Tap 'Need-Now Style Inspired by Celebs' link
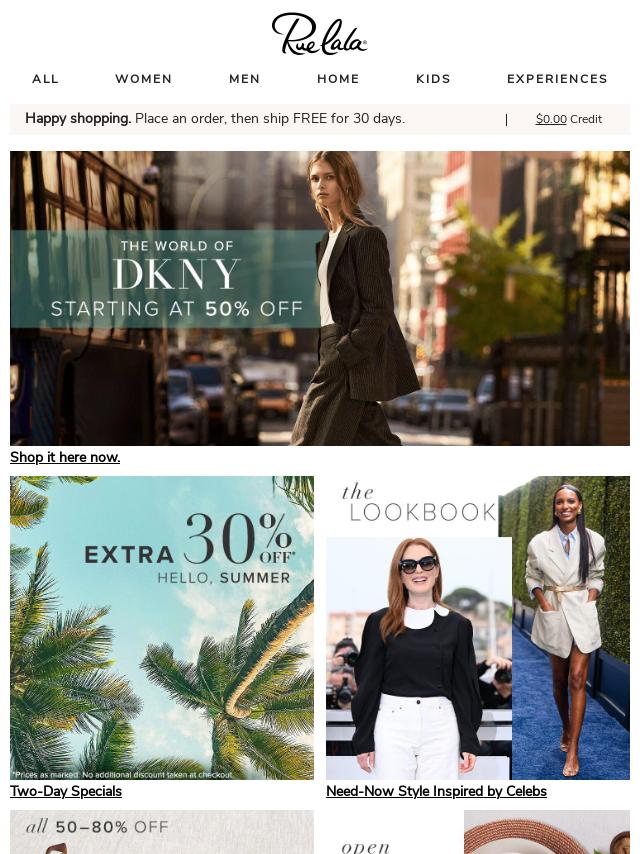This screenshot has height=854, width=640. (x=436, y=791)
